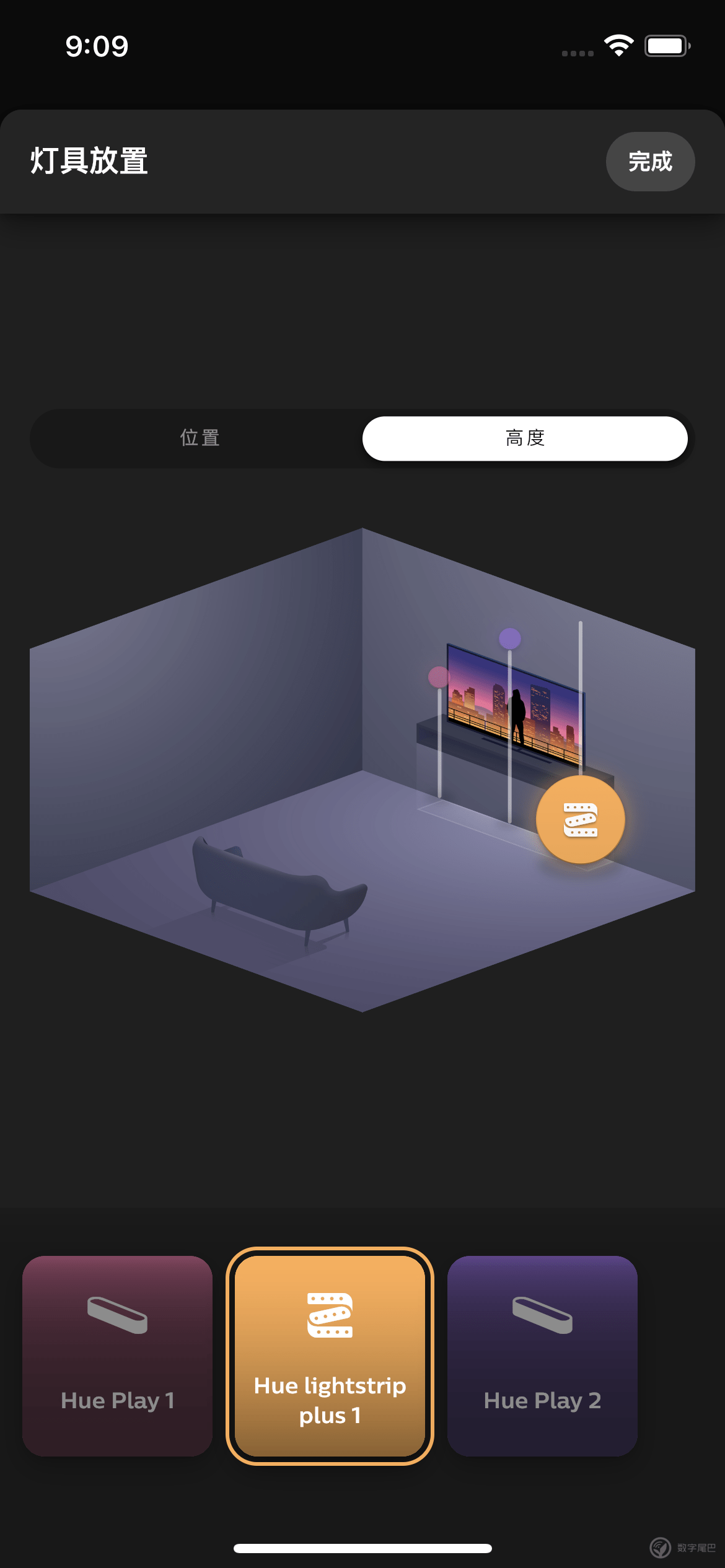
Task: Tap the orange lightstrip marker in the room
Action: point(580,819)
